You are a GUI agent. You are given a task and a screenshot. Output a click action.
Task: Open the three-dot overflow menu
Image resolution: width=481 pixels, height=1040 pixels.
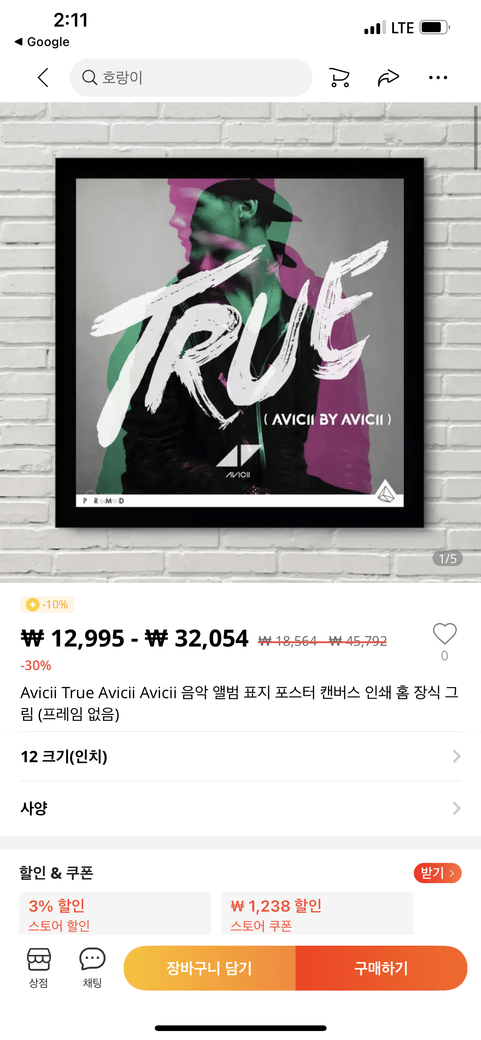coord(438,78)
